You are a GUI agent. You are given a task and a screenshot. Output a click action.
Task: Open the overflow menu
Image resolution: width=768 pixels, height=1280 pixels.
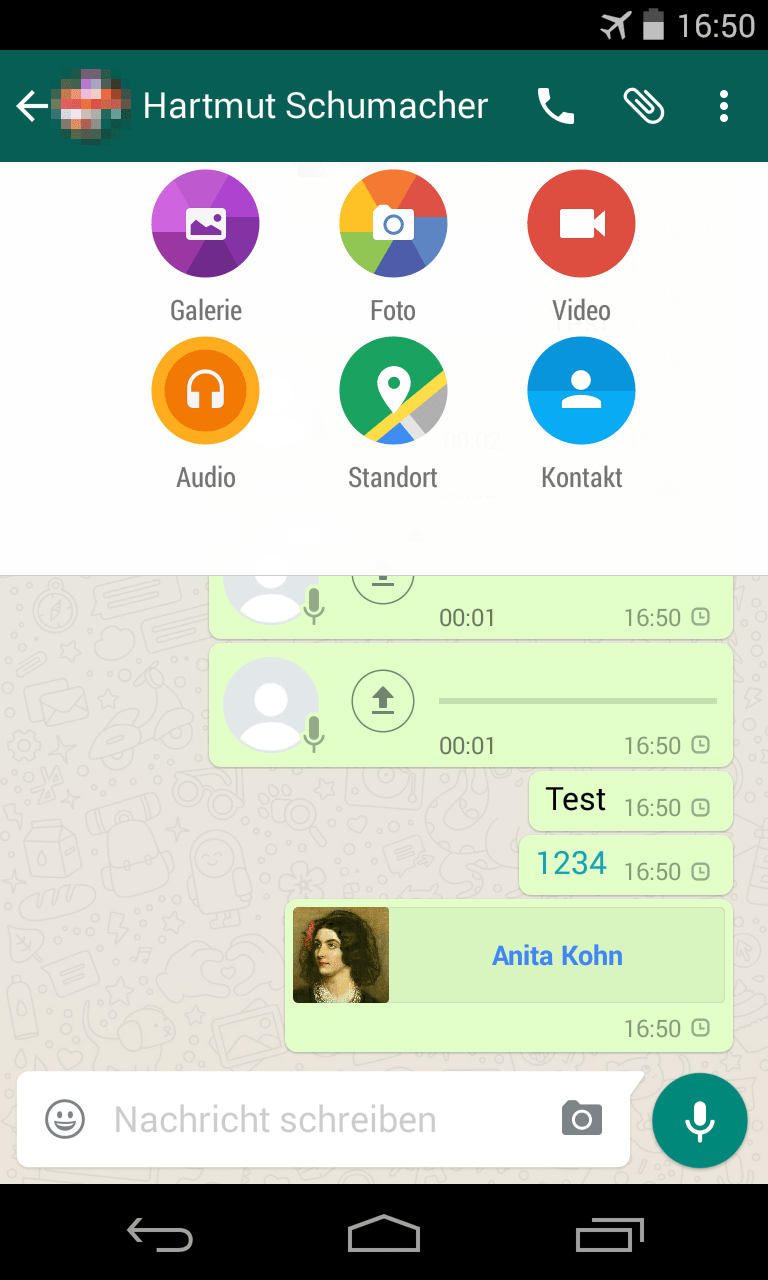[724, 106]
